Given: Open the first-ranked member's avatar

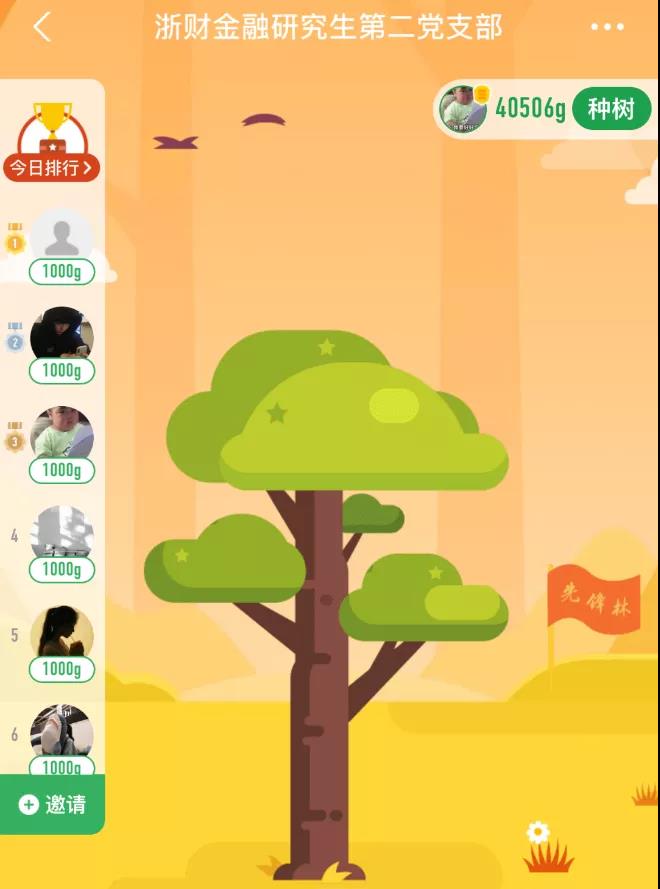Looking at the screenshot, I should click(62, 239).
